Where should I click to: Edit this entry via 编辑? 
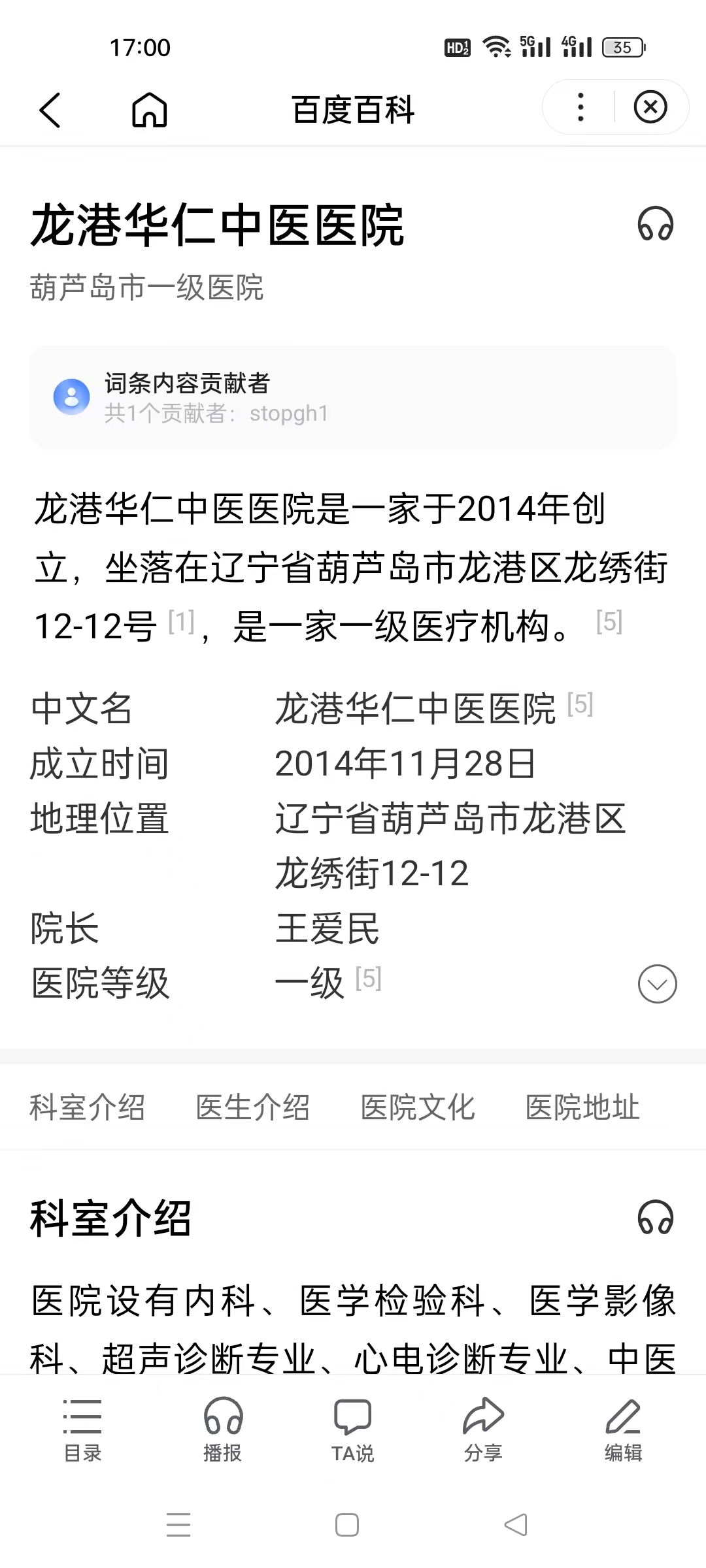pos(623,1430)
